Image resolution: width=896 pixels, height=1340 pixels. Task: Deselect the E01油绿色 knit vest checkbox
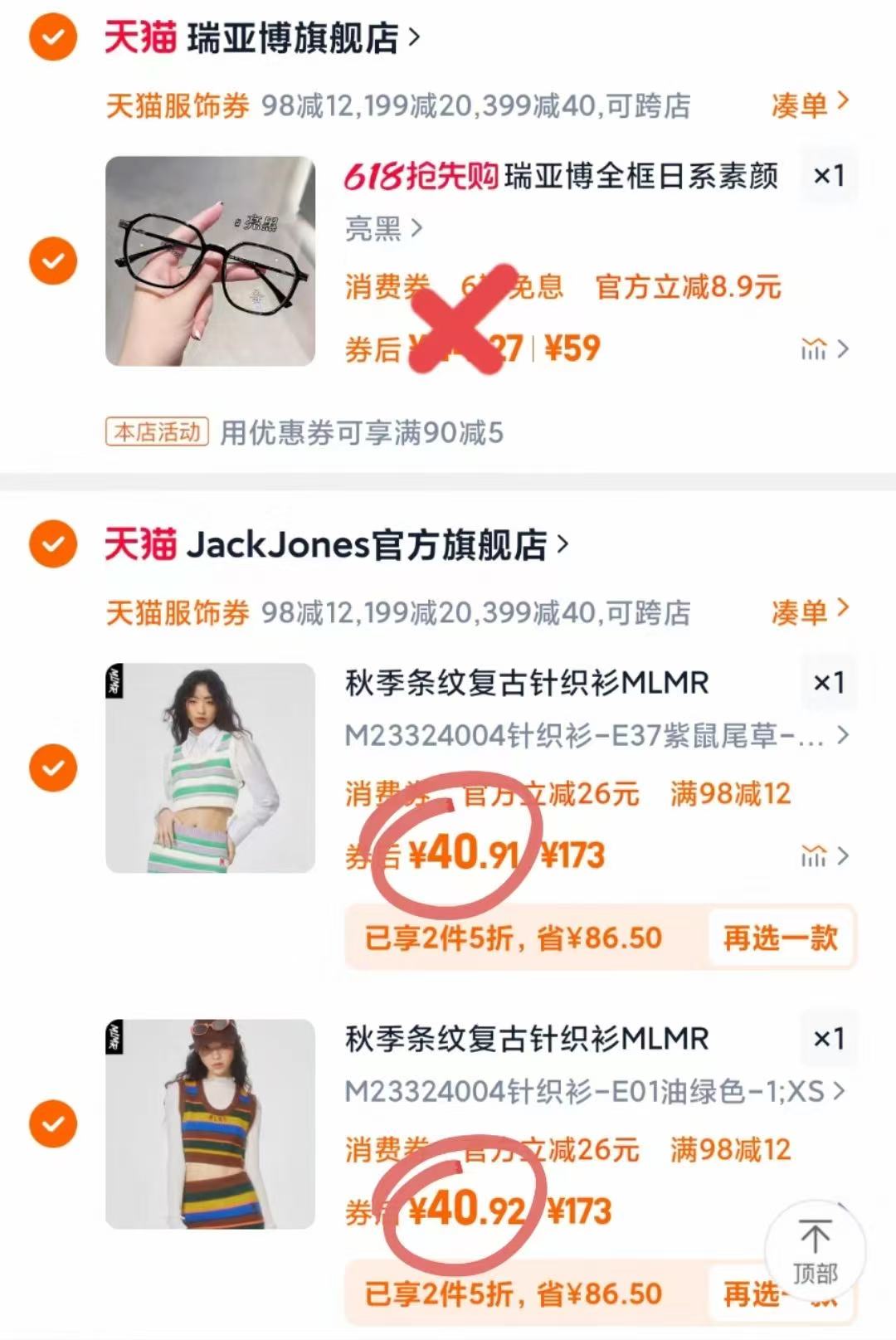pyautogui.click(x=53, y=1123)
